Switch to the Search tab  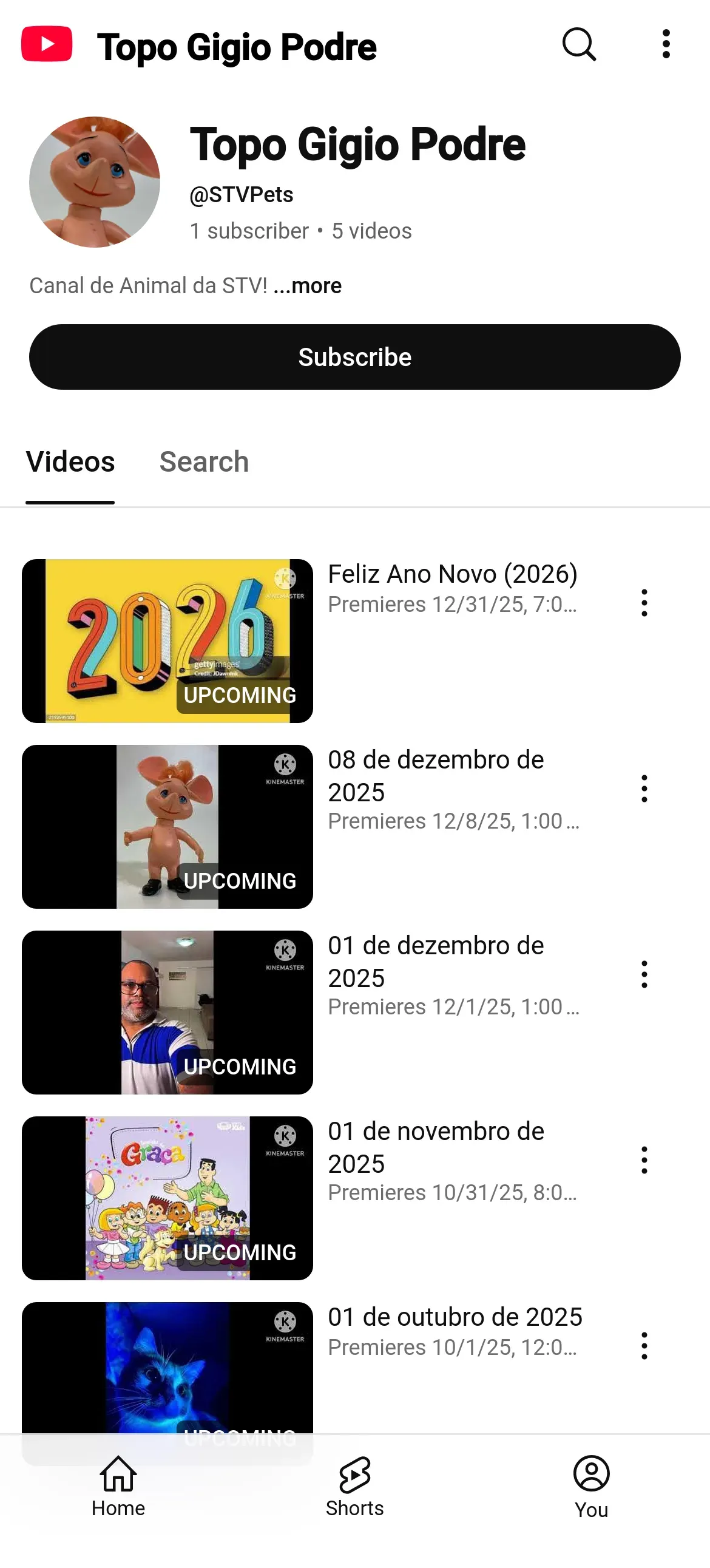[x=204, y=461]
